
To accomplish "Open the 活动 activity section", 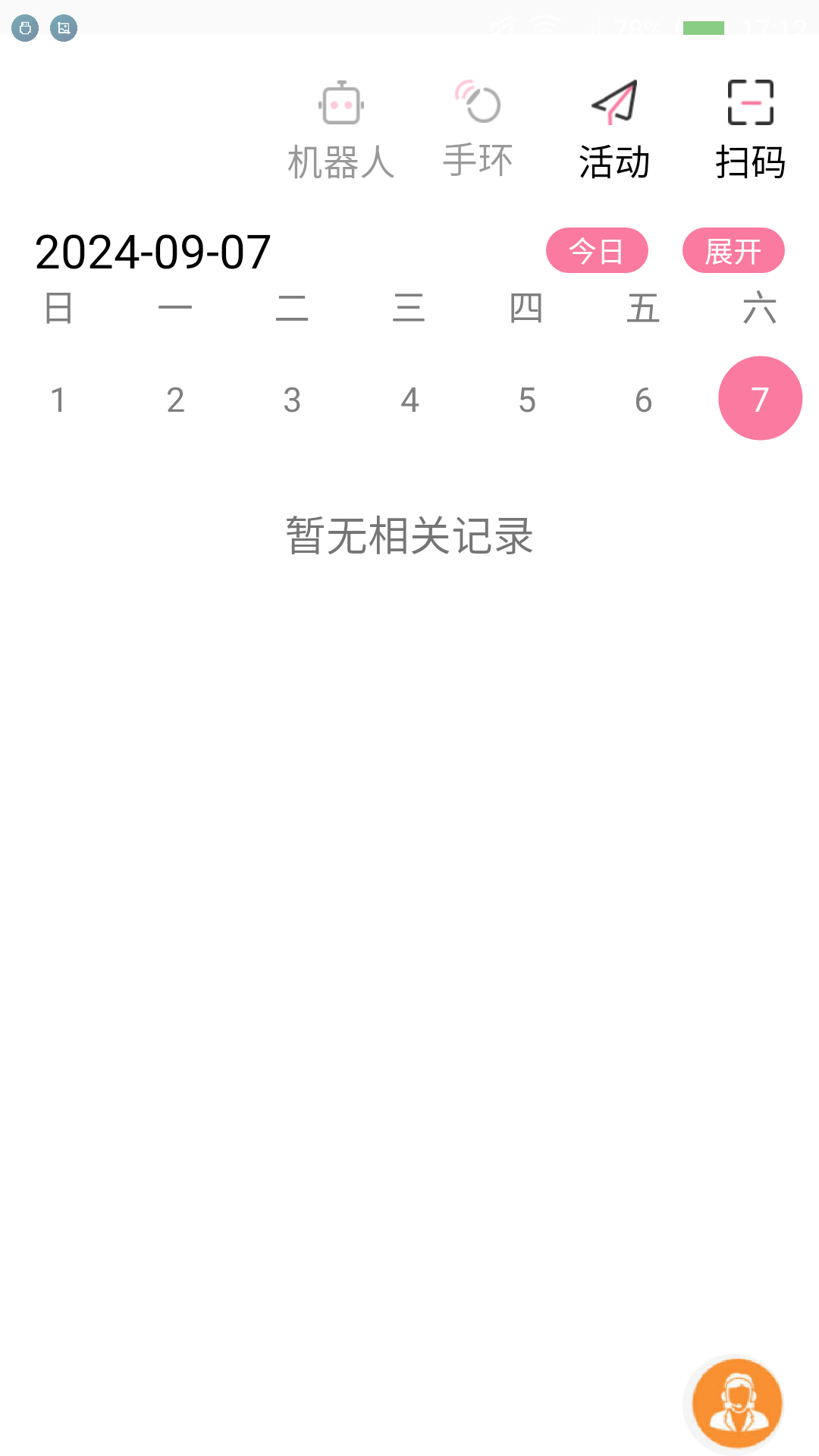I will 614,127.
